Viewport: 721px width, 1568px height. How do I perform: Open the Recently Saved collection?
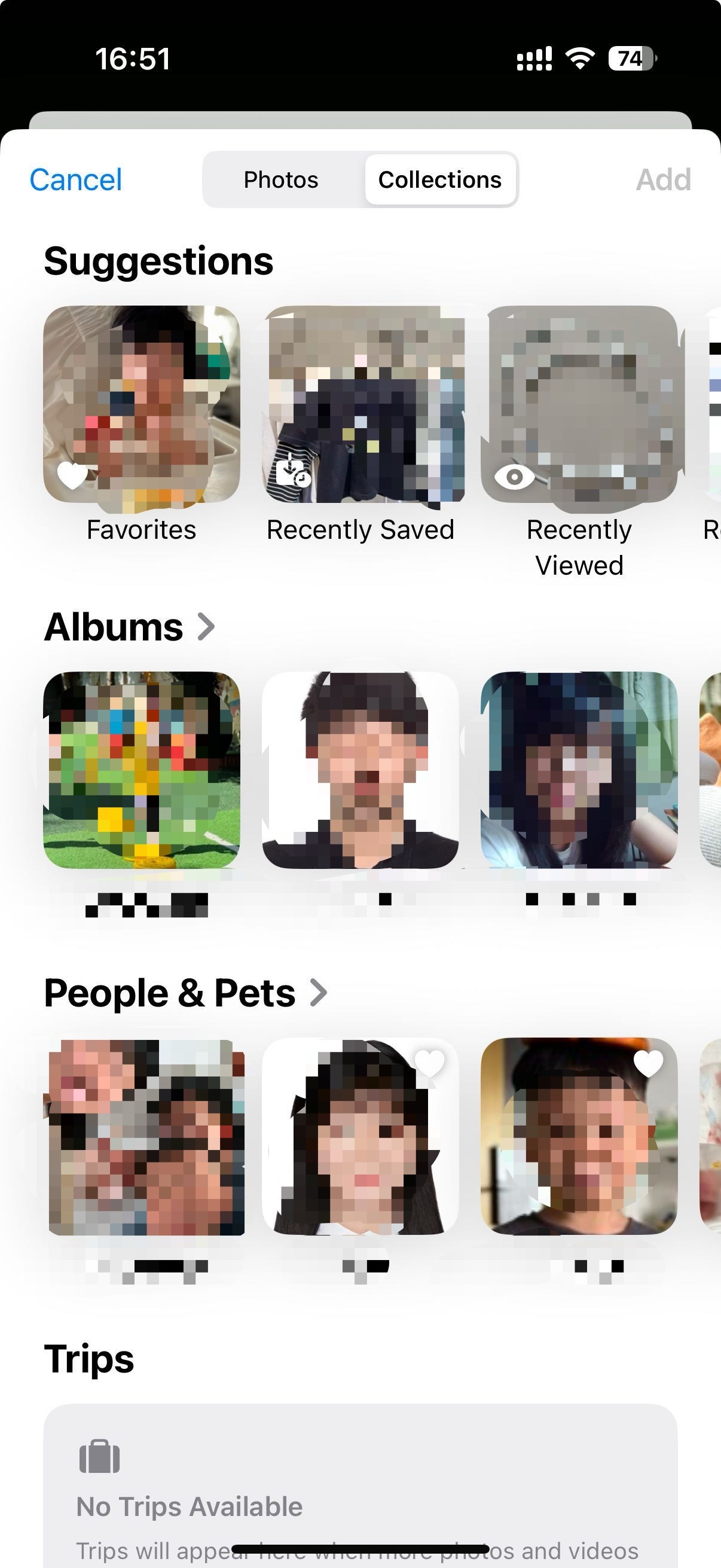coord(360,404)
